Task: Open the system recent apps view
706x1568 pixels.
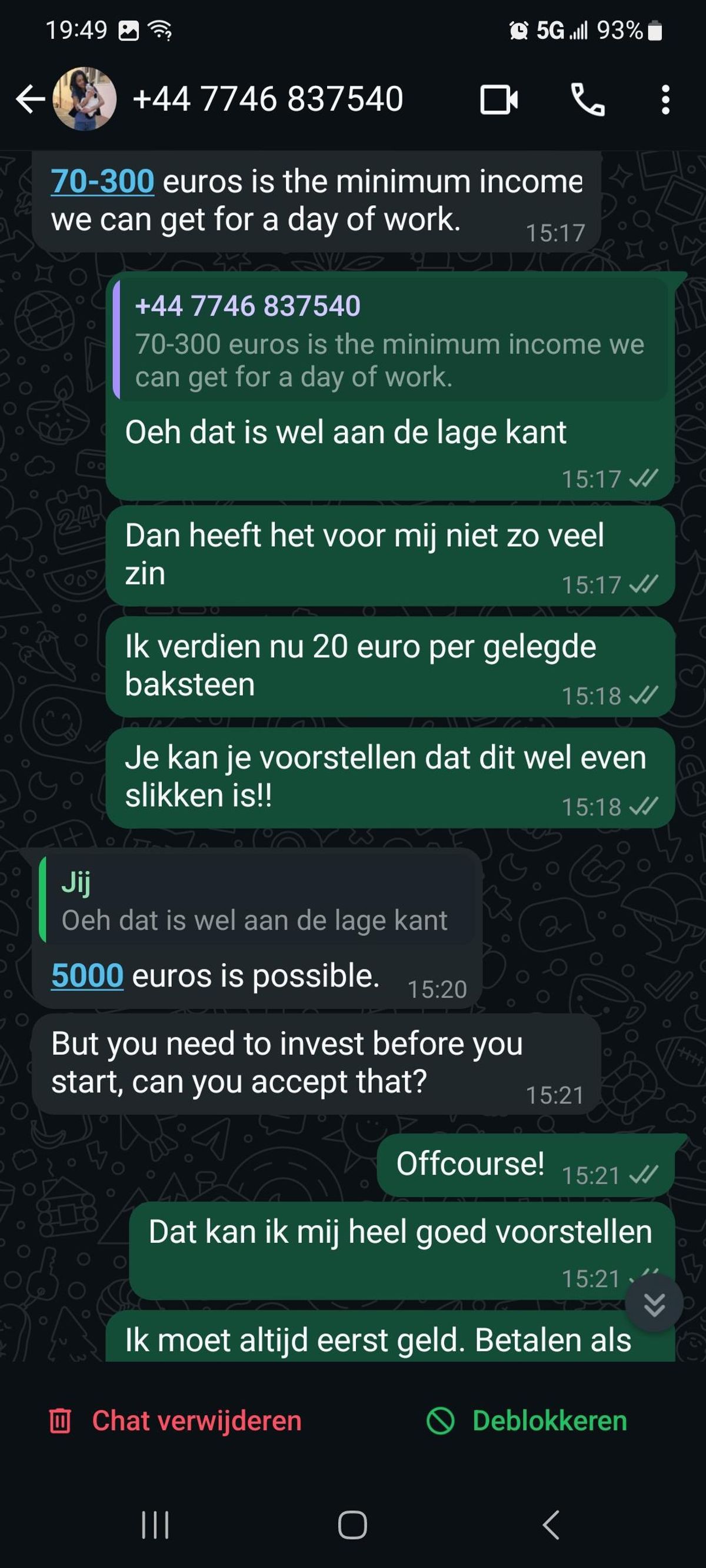Action: 155,1524
